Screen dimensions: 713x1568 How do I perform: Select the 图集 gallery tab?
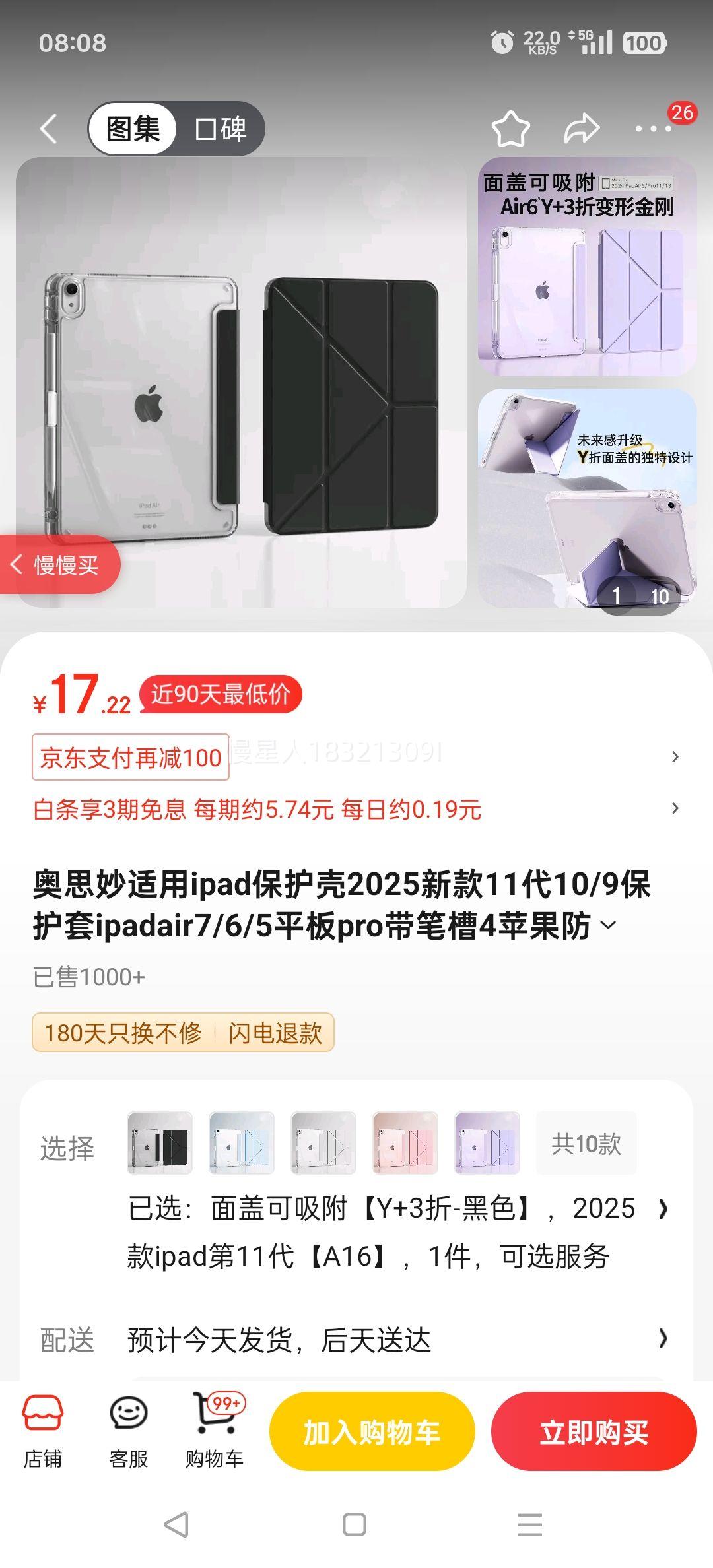[133, 129]
